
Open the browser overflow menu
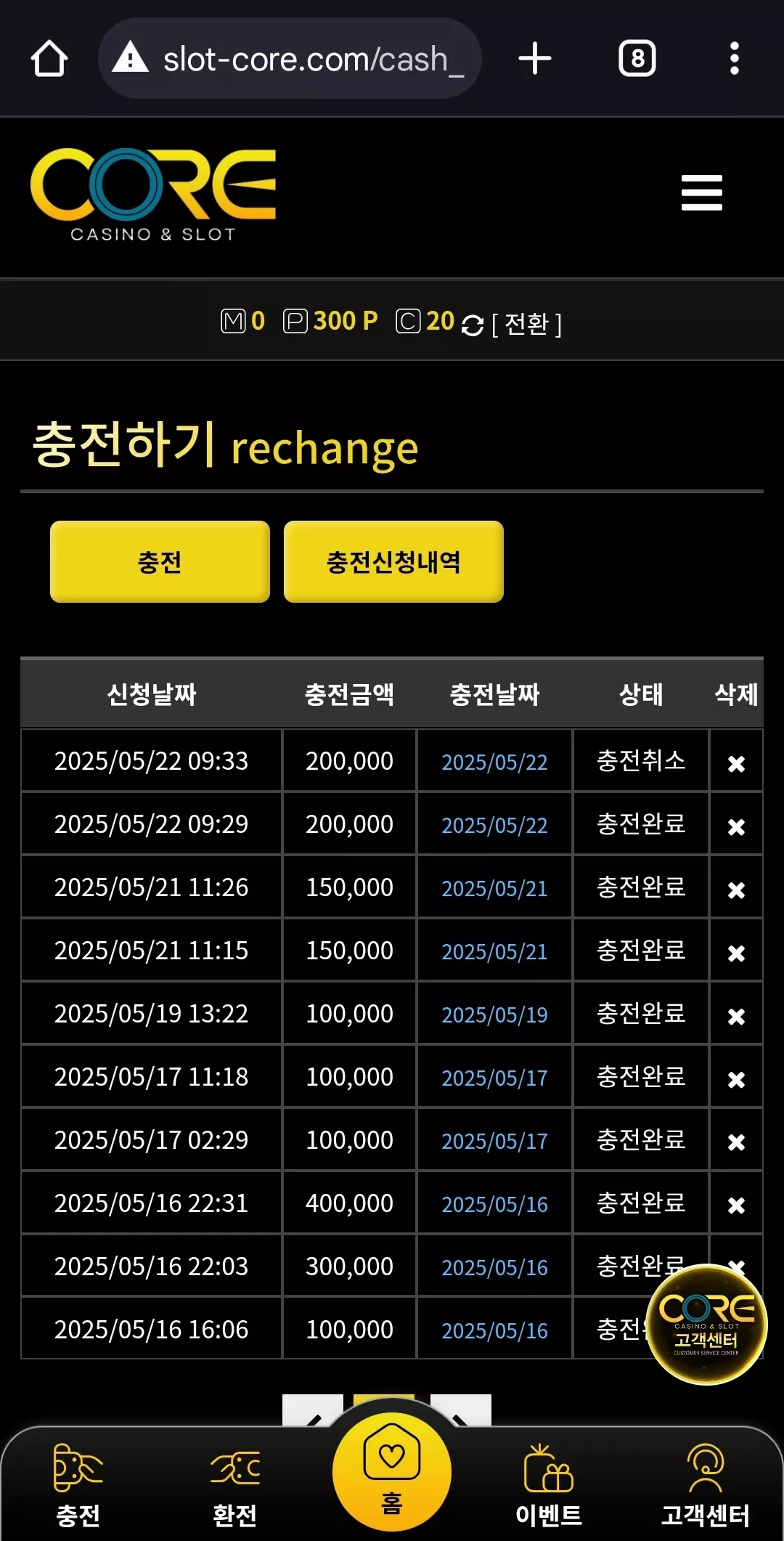point(735,58)
